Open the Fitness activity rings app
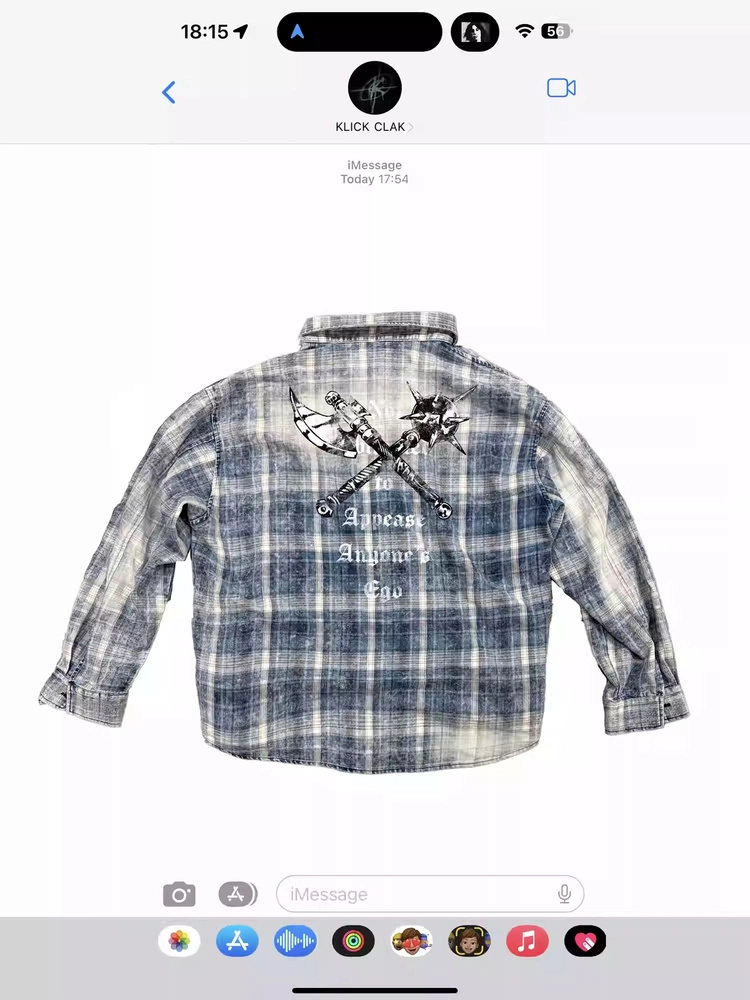750x1000 pixels. pos(353,941)
